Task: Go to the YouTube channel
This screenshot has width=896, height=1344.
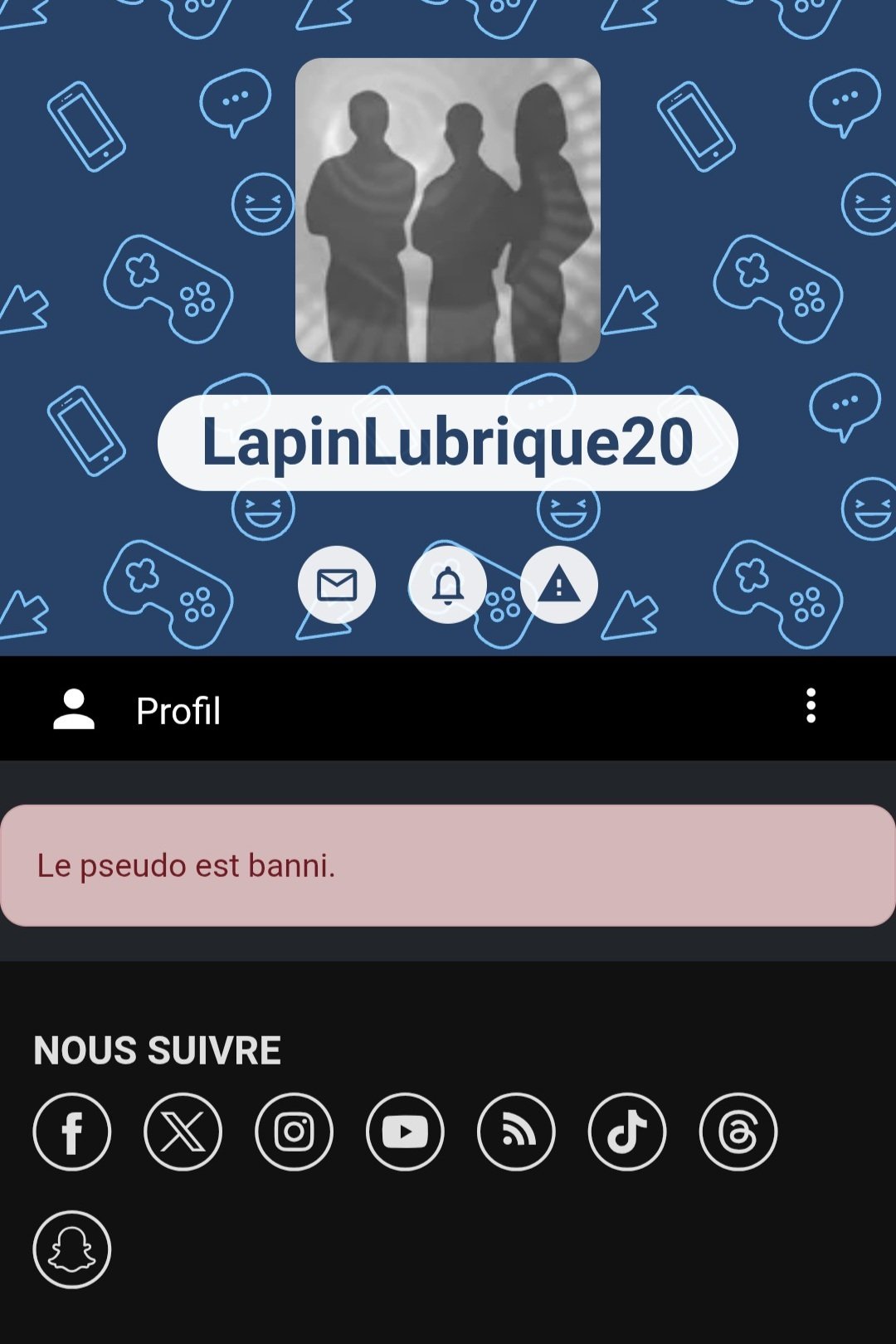Action: 405,1132
